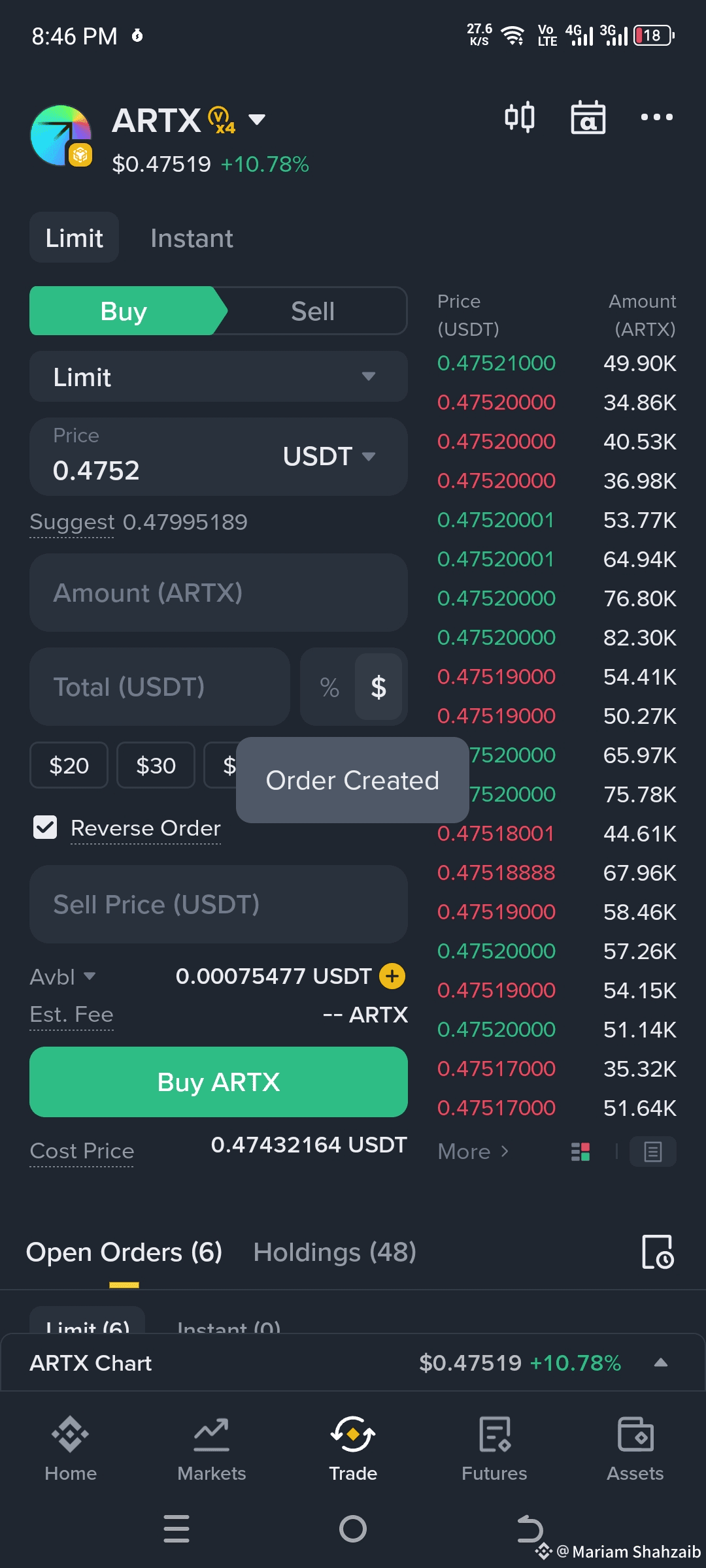Switch to the Instant tab
This screenshot has width=706, height=1568.
tap(192, 238)
